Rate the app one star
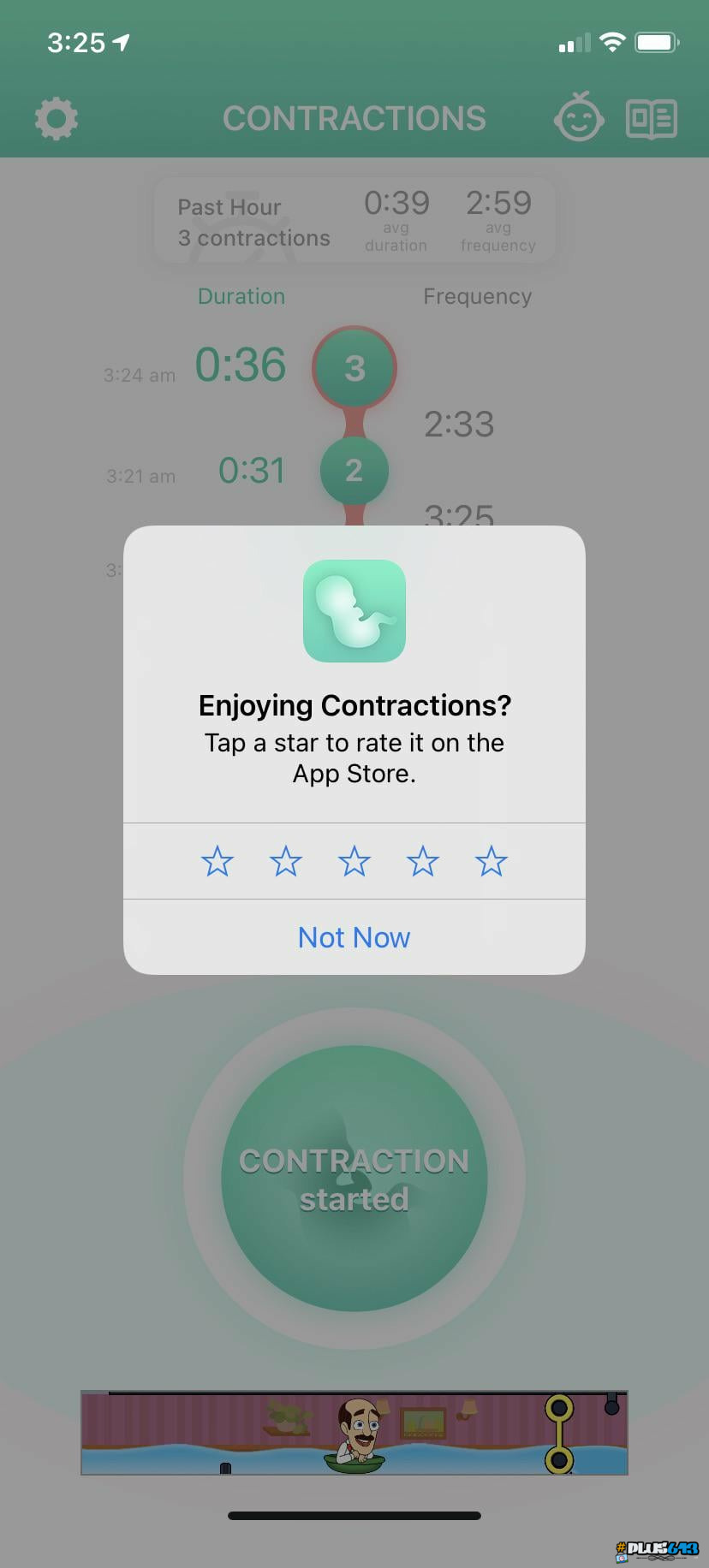The width and height of the screenshot is (709, 1568). click(217, 861)
